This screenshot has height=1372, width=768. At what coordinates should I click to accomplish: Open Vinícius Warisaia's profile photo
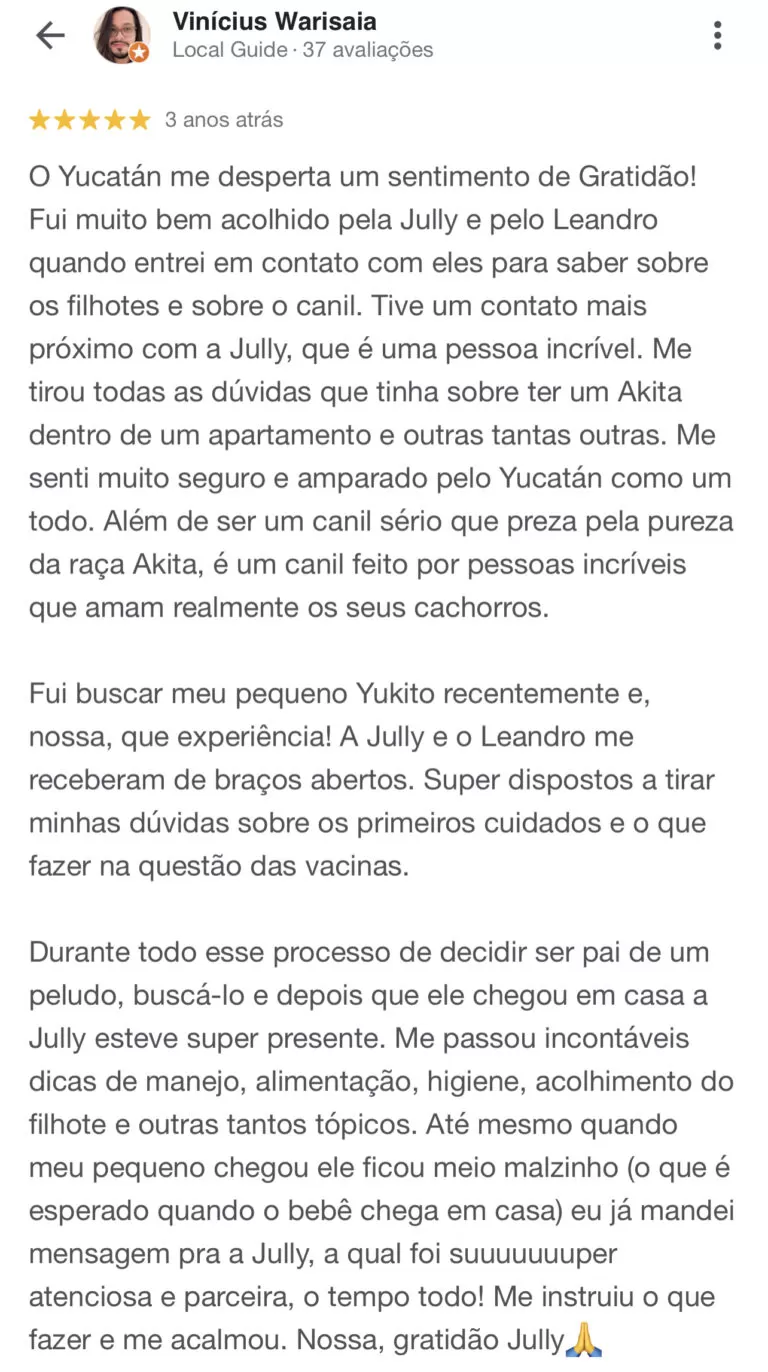pos(121,36)
